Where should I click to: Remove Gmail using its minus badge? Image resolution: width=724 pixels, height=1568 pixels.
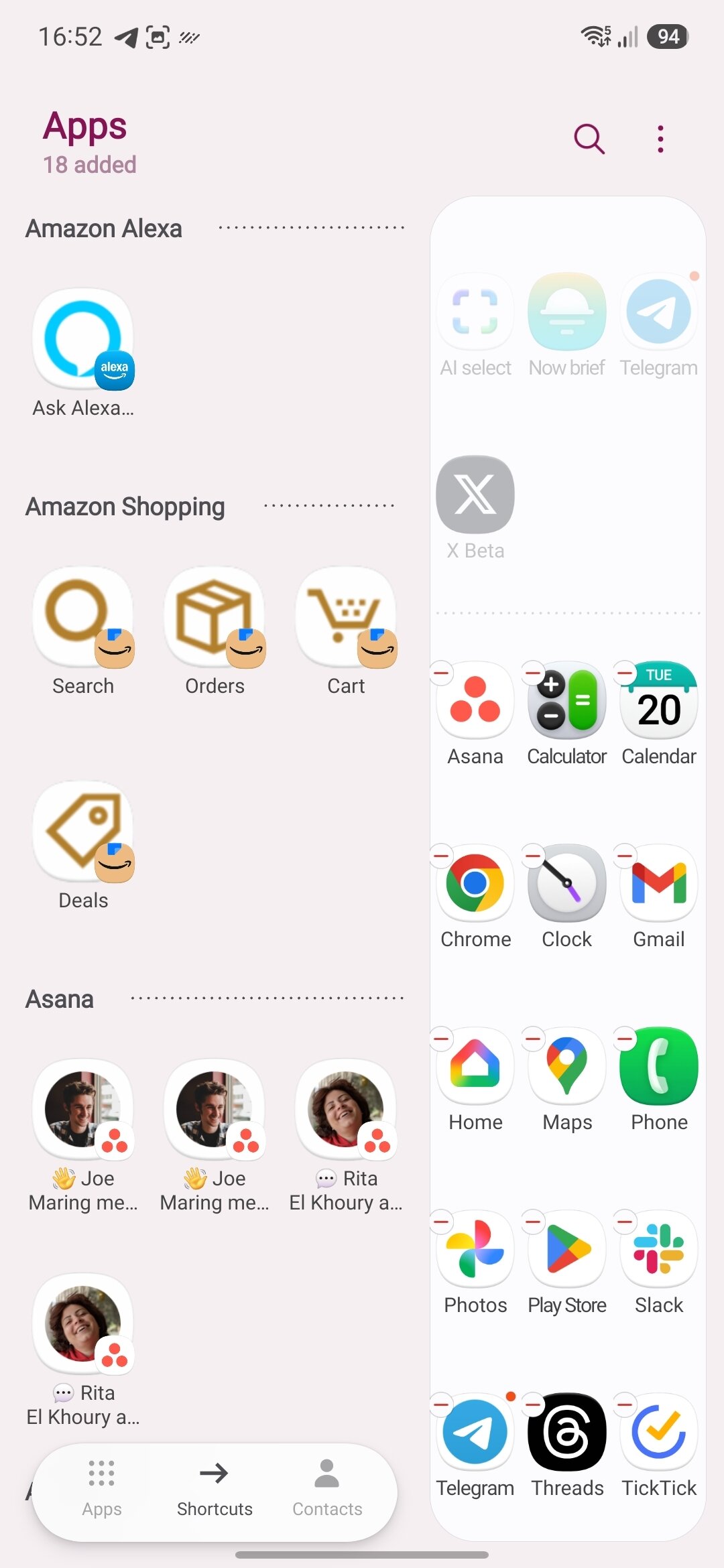coord(624,855)
